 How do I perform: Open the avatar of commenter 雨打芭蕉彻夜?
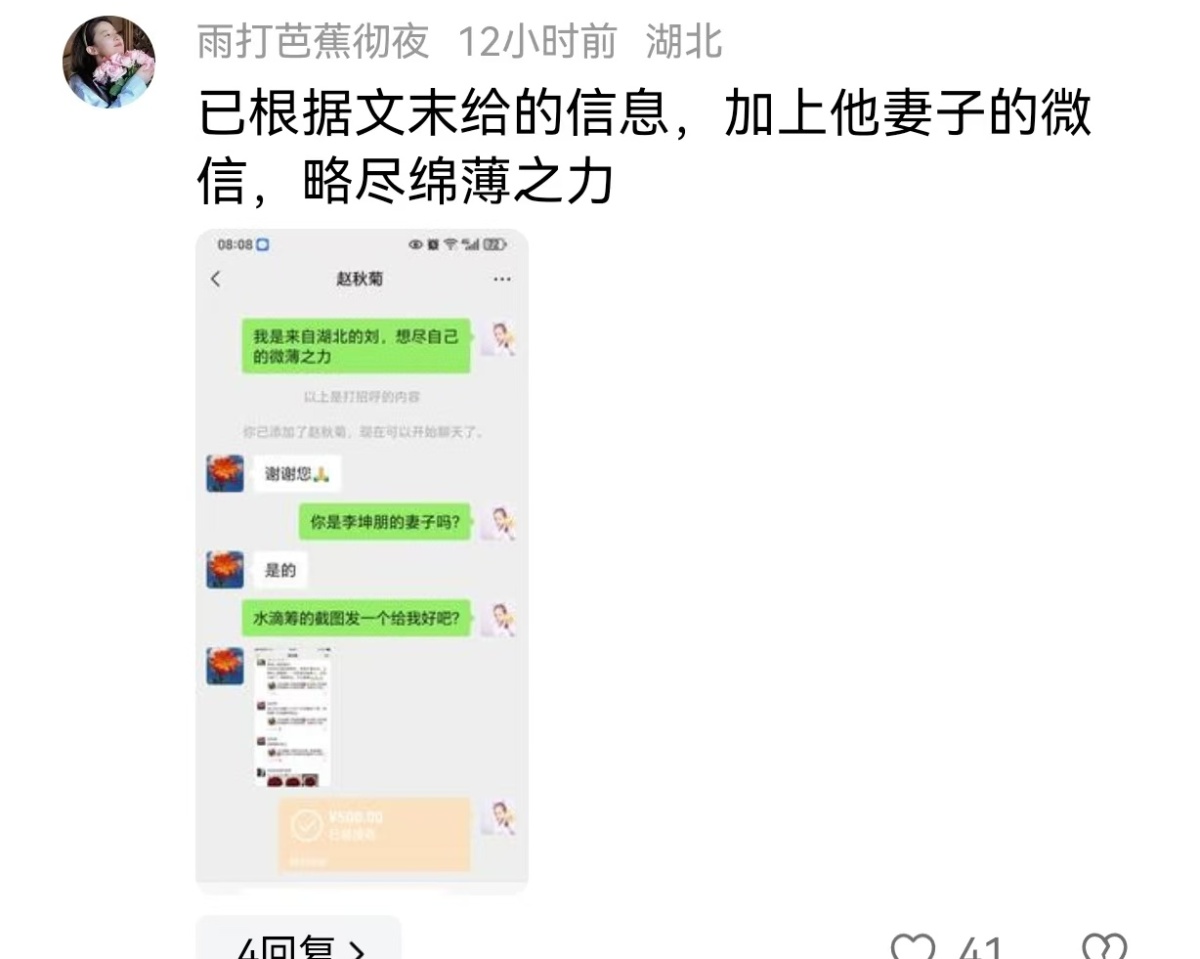coord(109,62)
